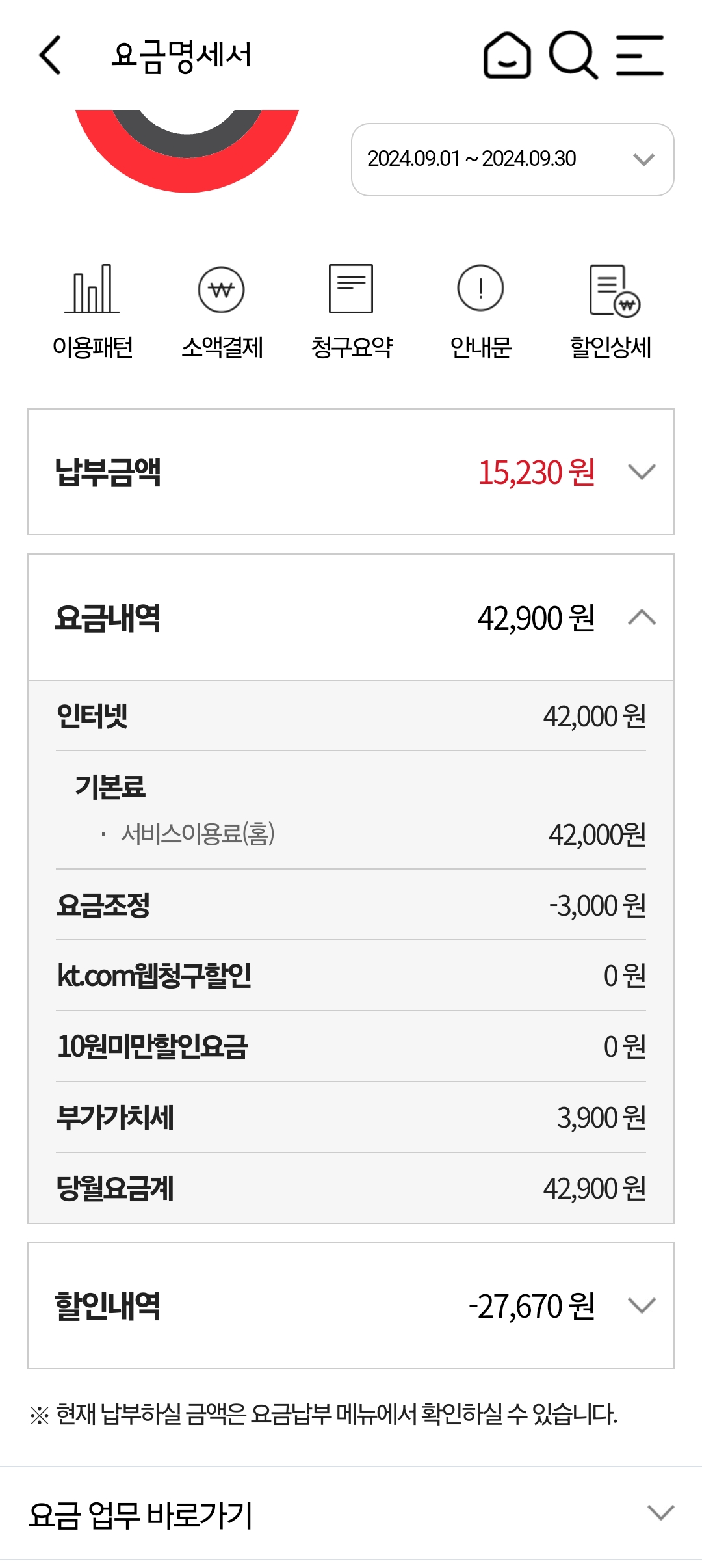This screenshot has width=702, height=1568.
Task: Collapse the 요금내역 section
Action: [x=351, y=618]
